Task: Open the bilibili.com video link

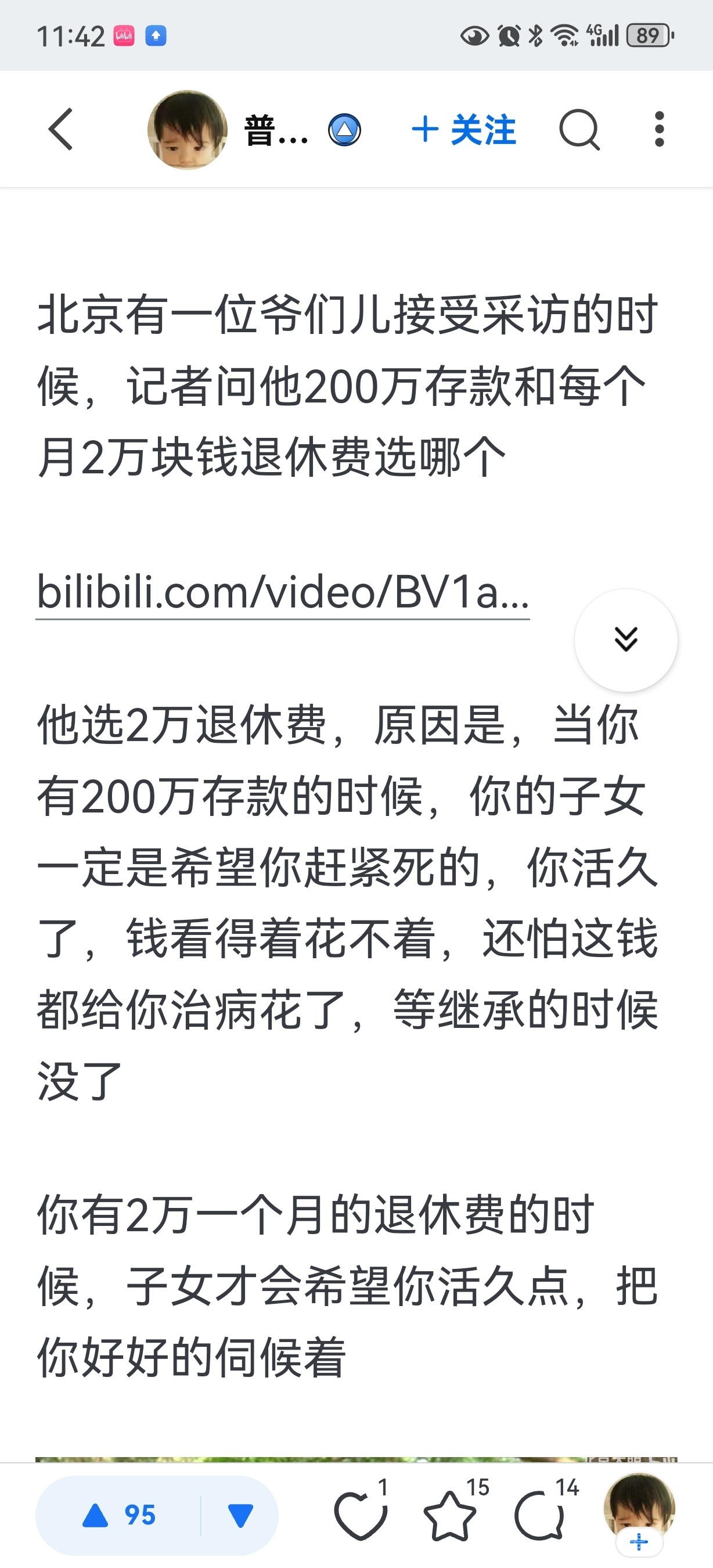Action: click(x=282, y=592)
